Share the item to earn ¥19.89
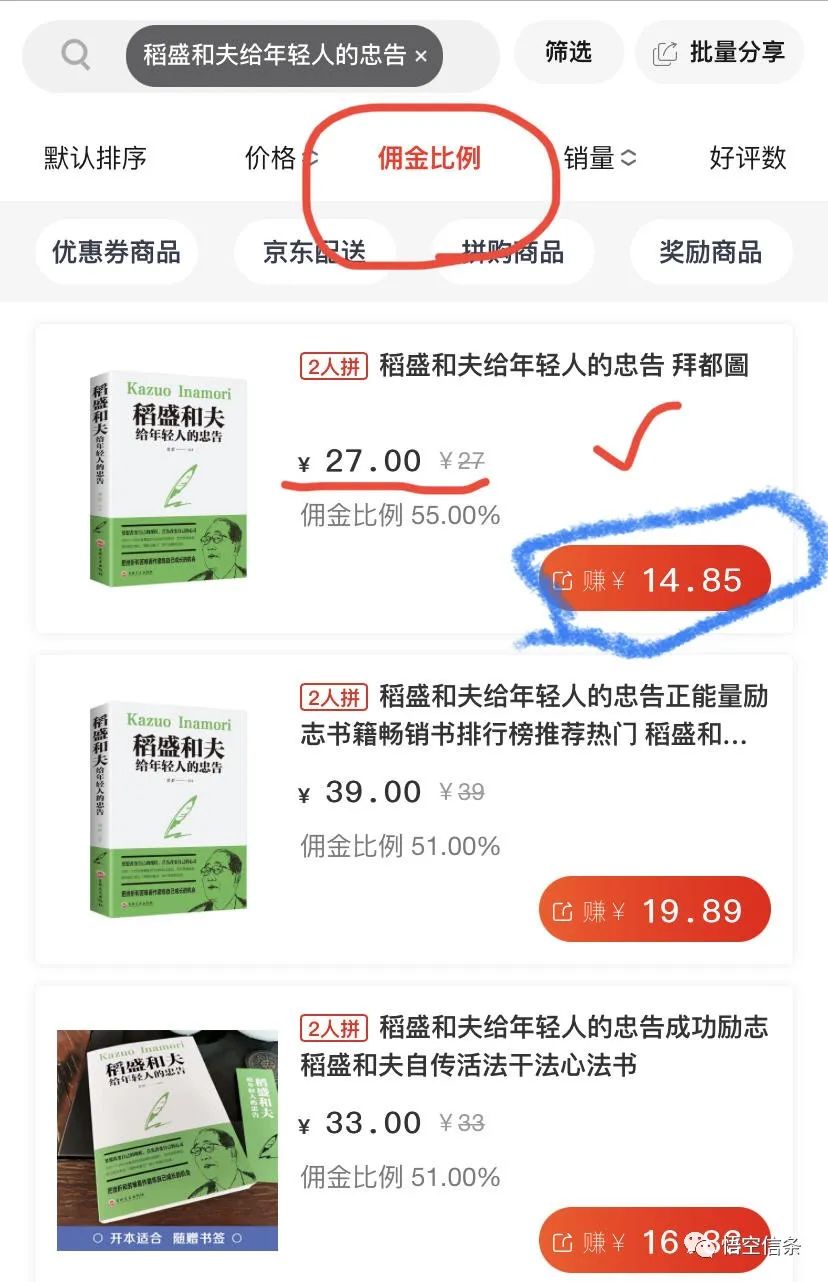The width and height of the screenshot is (828, 1282). (655, 911)
